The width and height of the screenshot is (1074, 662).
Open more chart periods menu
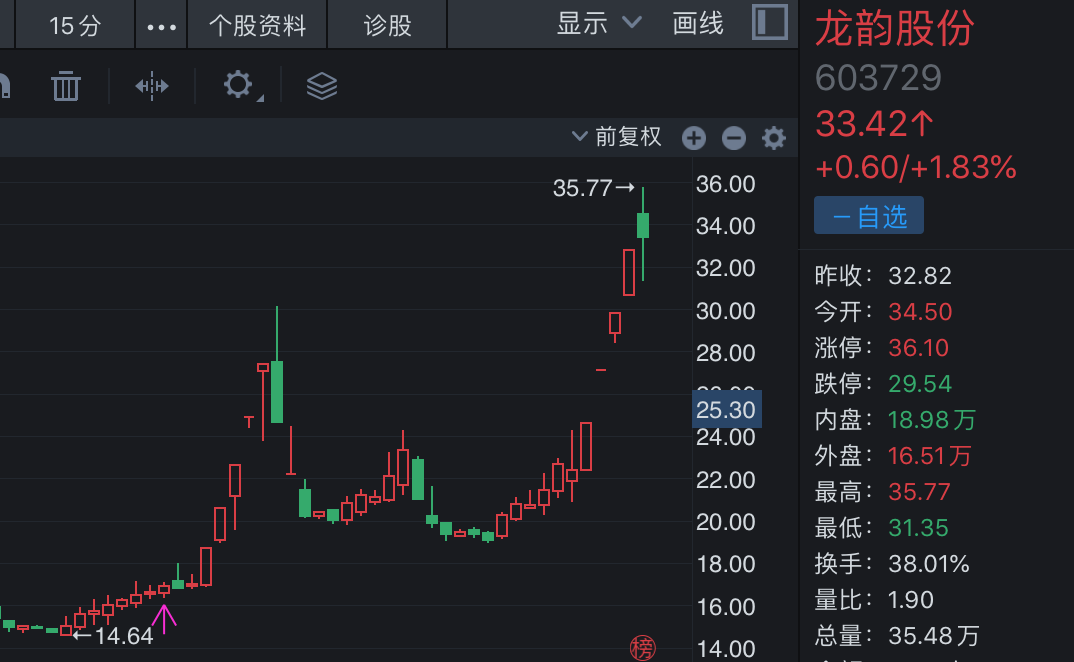161,26
